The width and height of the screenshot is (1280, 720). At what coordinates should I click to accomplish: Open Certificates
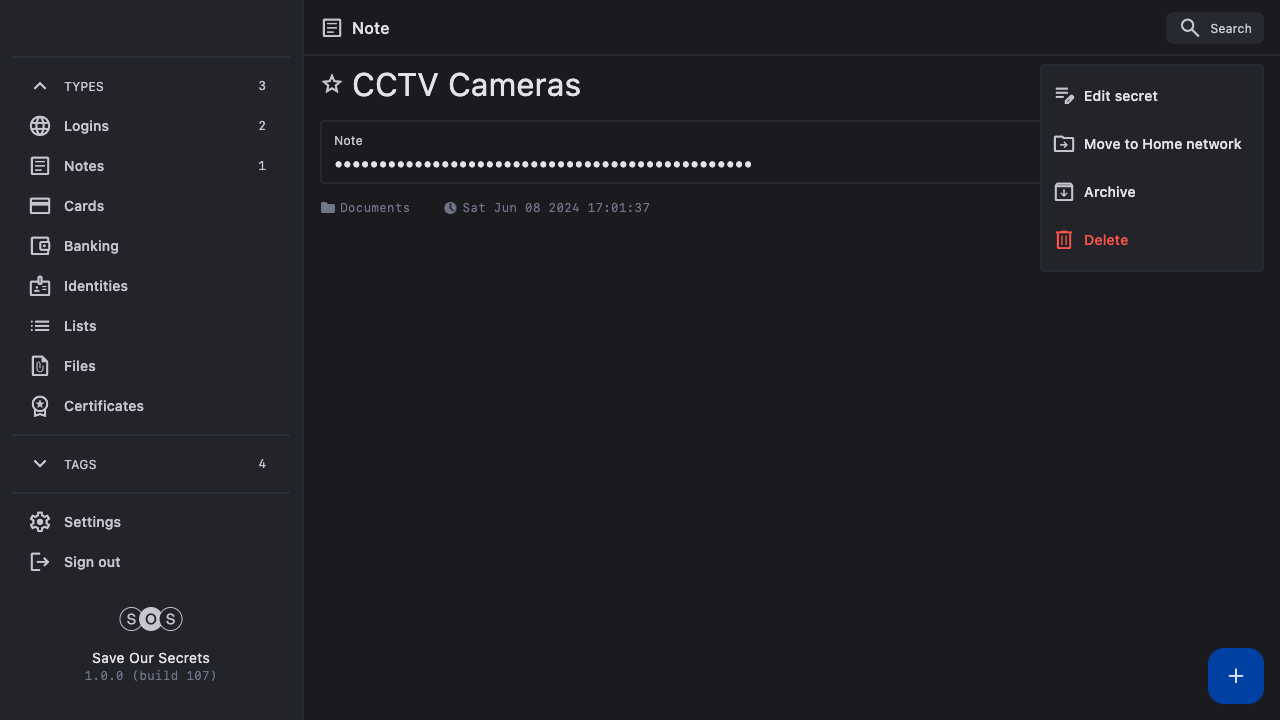(103, 406)
